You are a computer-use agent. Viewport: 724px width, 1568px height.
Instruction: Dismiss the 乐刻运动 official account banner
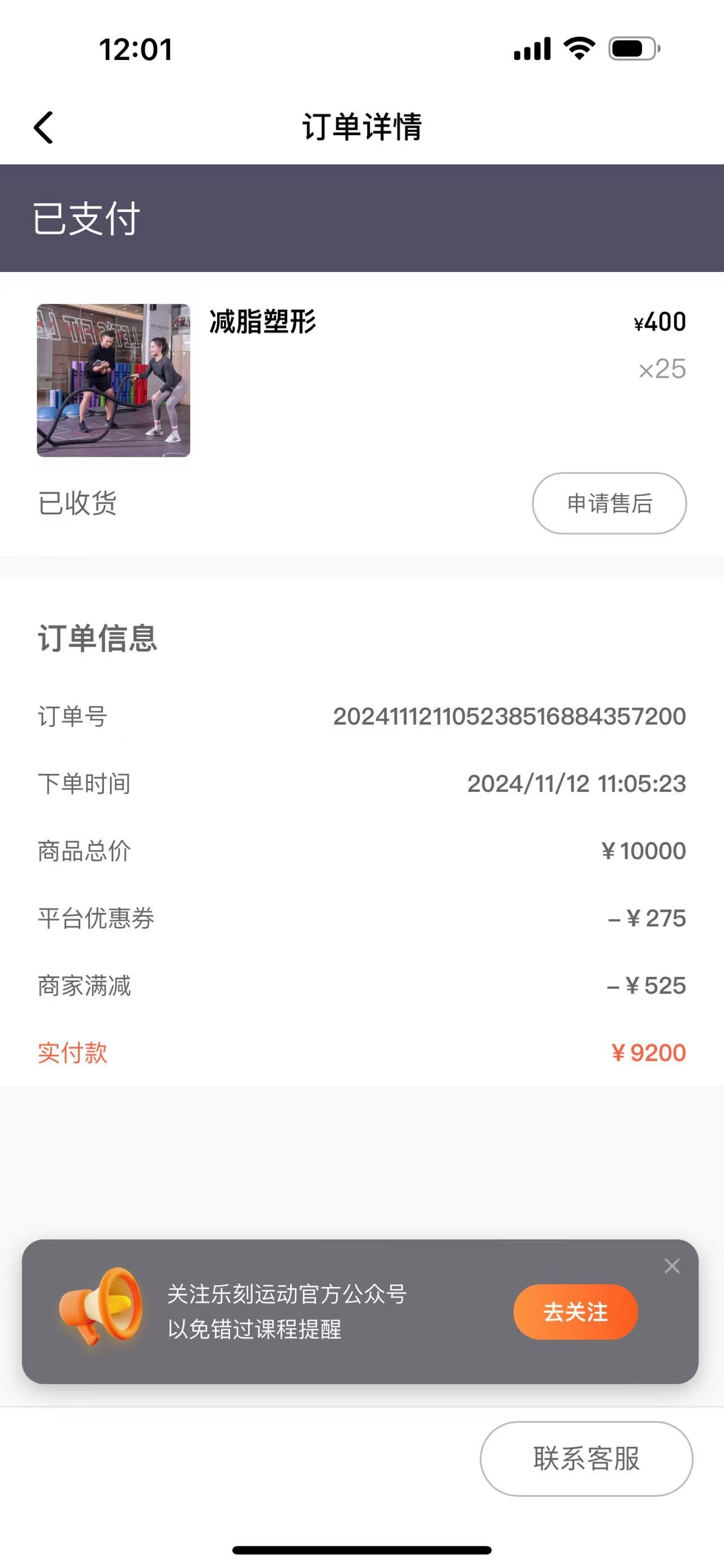671,1266
